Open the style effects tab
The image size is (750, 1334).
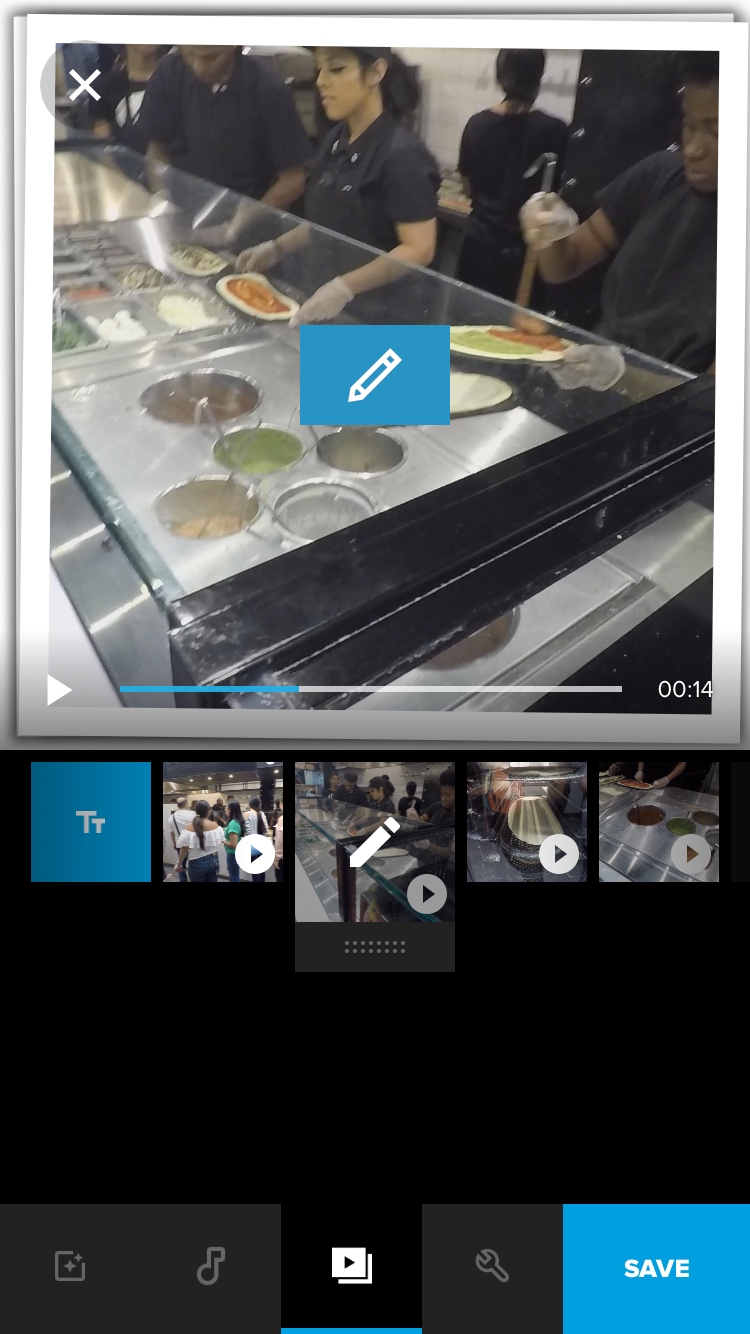point(70,1268)
